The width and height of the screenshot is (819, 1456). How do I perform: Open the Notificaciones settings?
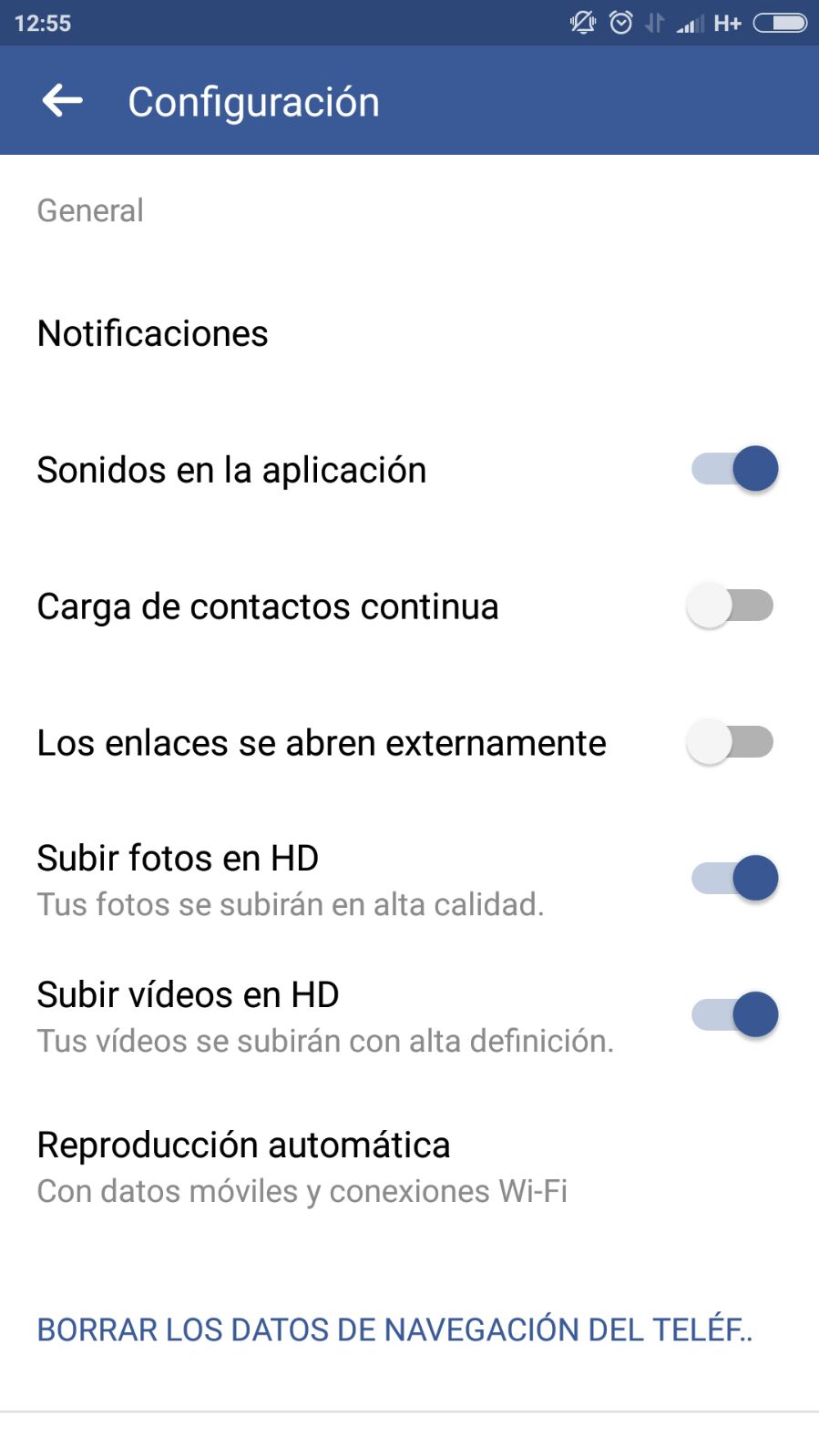click(x=409, y=333)
